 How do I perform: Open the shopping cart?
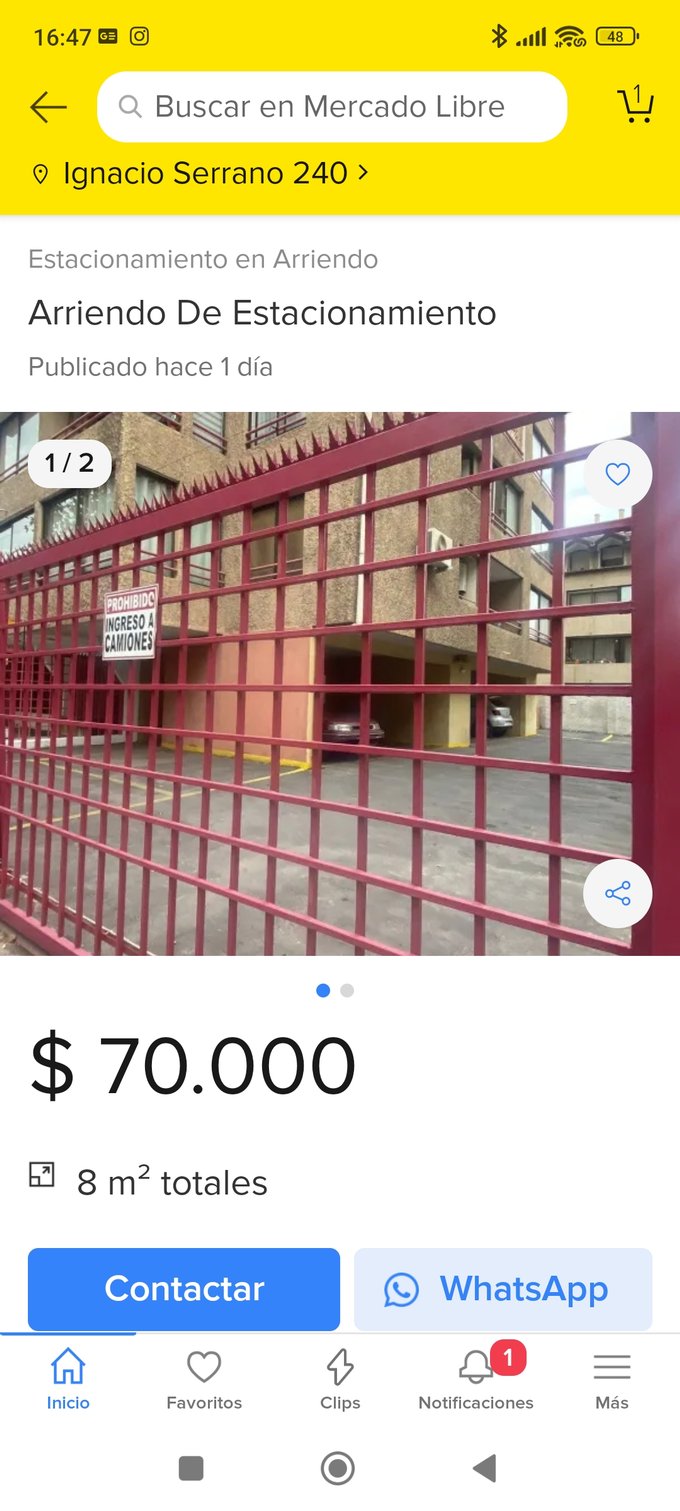click(x=635, y=105)
